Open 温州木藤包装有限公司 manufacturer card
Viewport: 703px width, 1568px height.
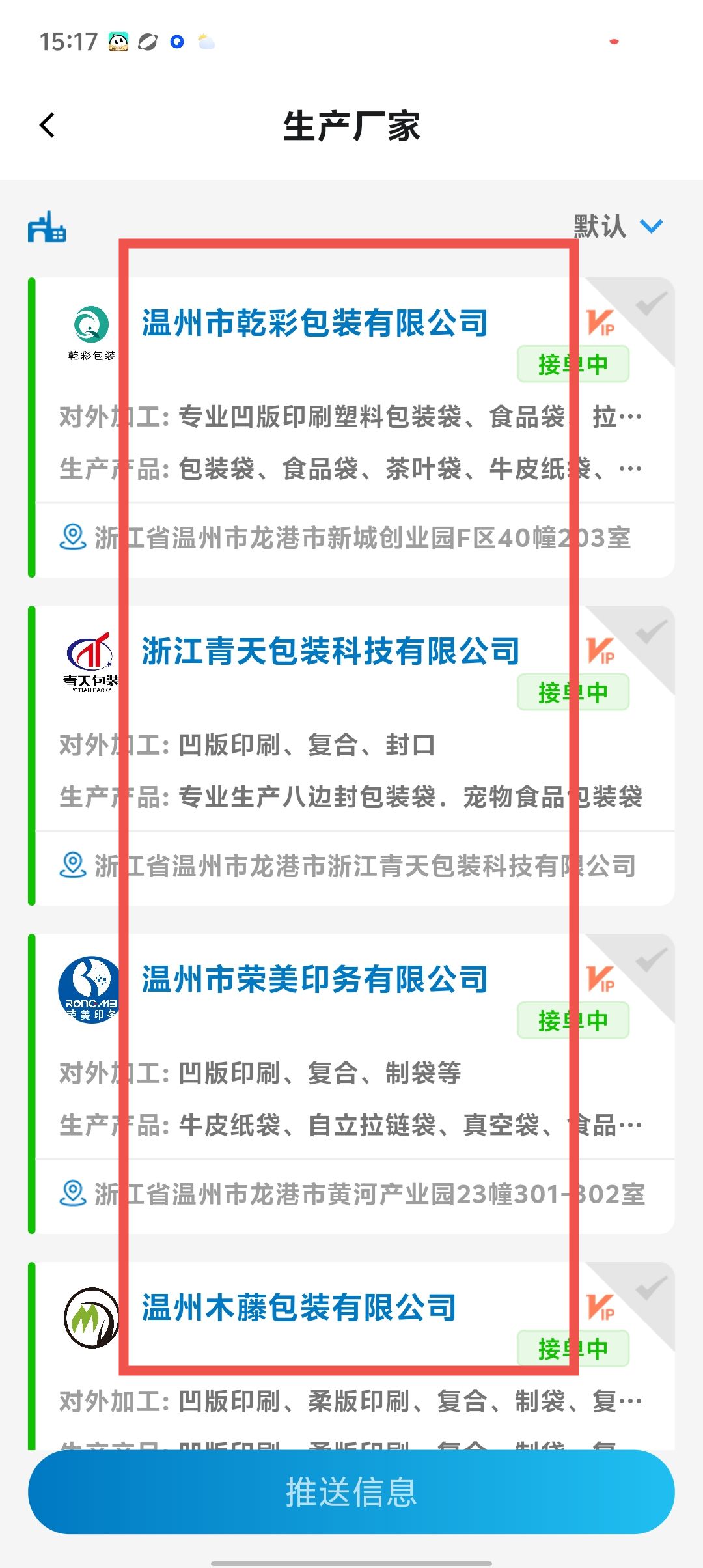coord(299,1308)
